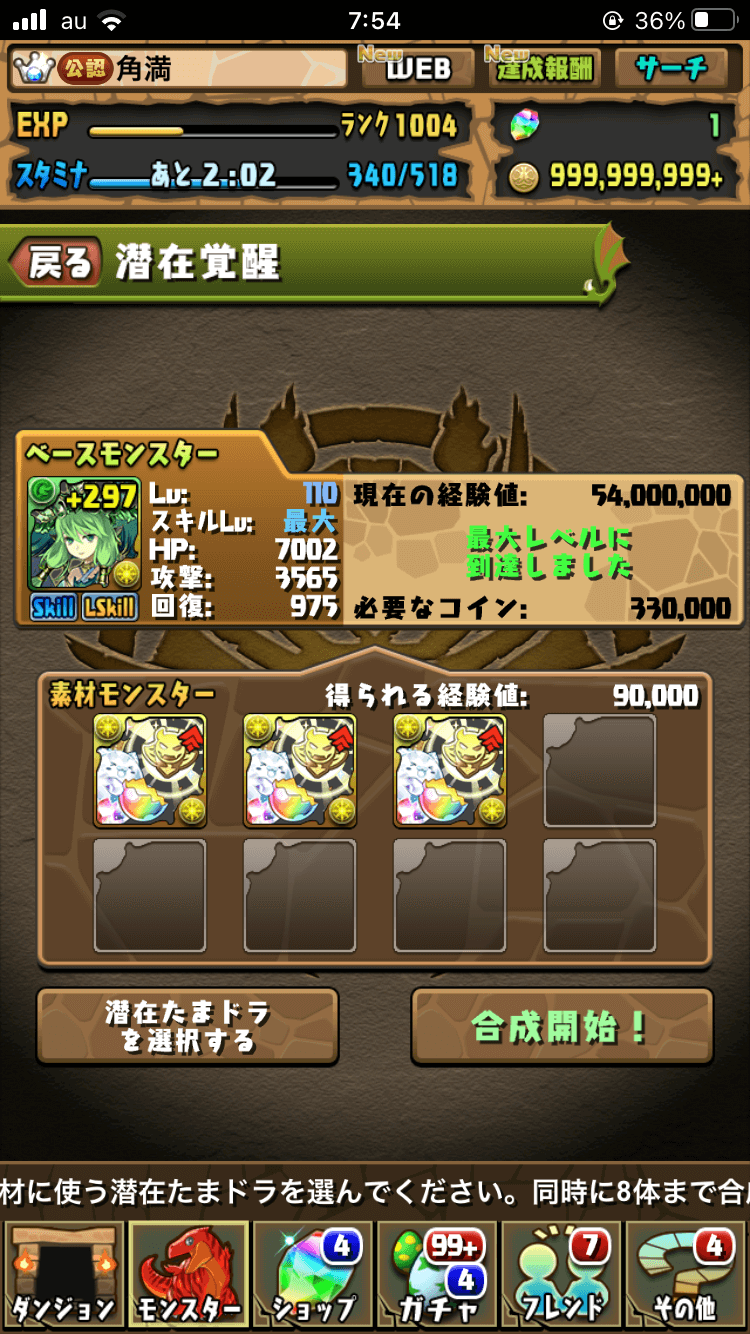Open 達成報酬 achievement rewards
This screenshot has height=1334, width=750.
(545, 68)
